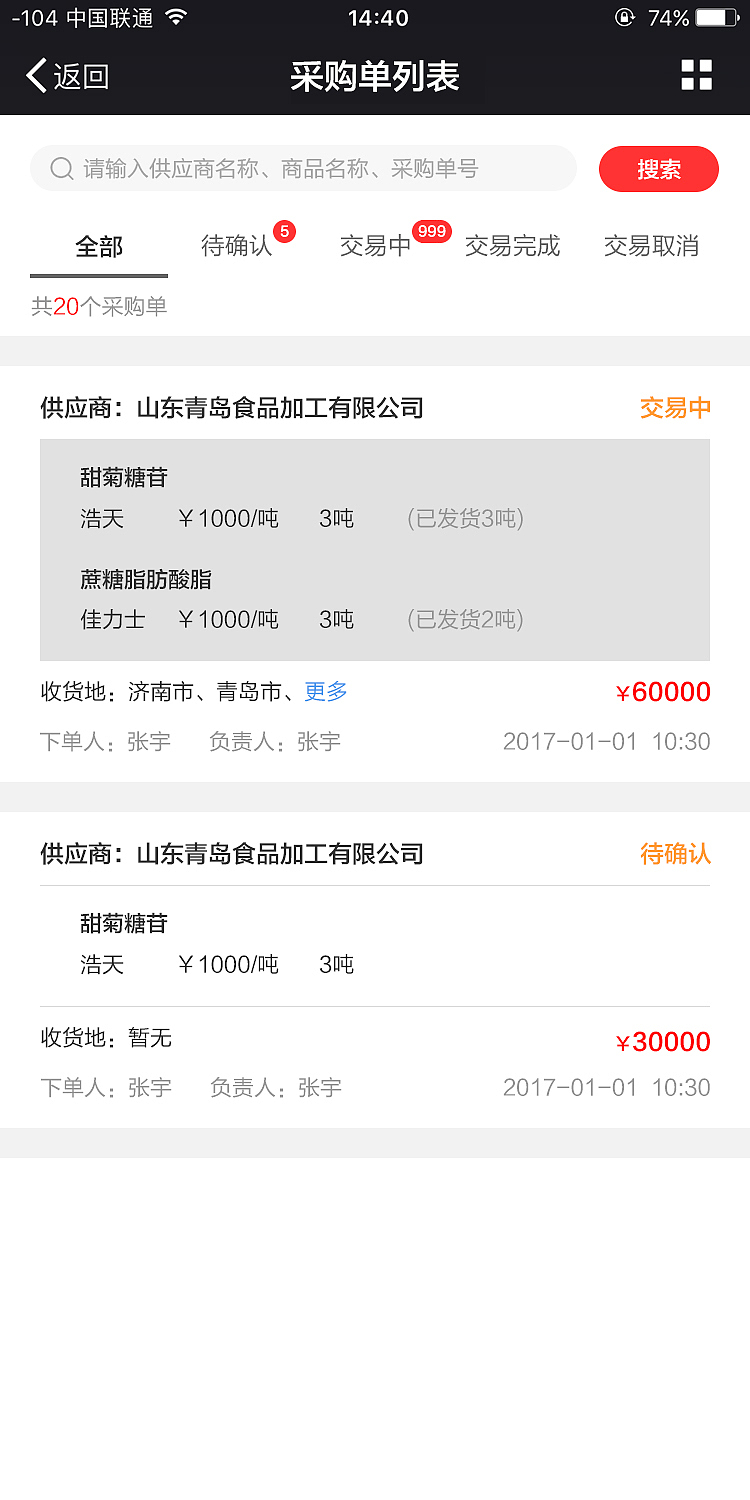Image resolution: width=750 pixels, height=1500 pixels.
Task: Tap the orientation lock icon in status bar
Action: [626, 16]
